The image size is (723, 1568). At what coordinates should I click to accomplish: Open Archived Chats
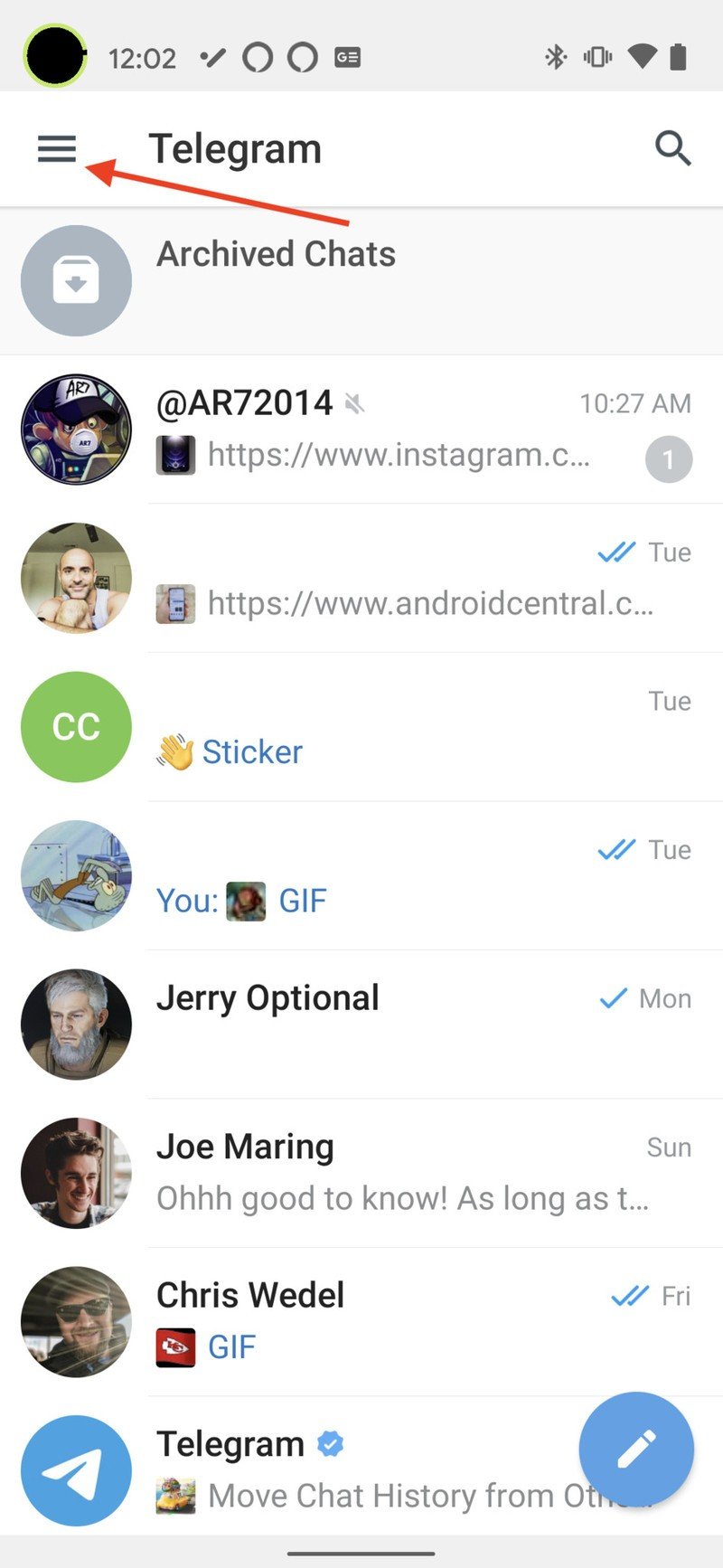(361, 280)
